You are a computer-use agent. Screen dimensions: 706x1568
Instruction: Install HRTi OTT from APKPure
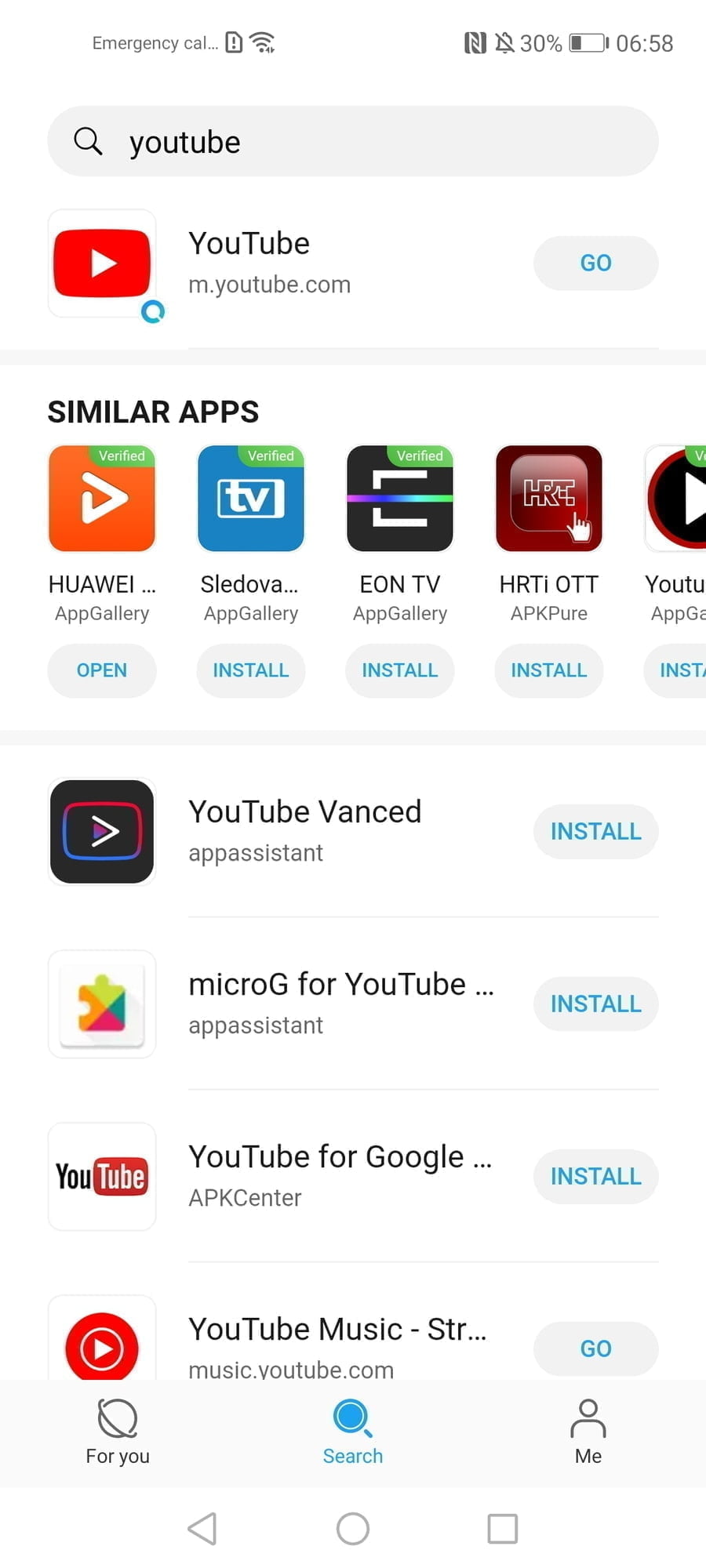[x=549, y=670]
